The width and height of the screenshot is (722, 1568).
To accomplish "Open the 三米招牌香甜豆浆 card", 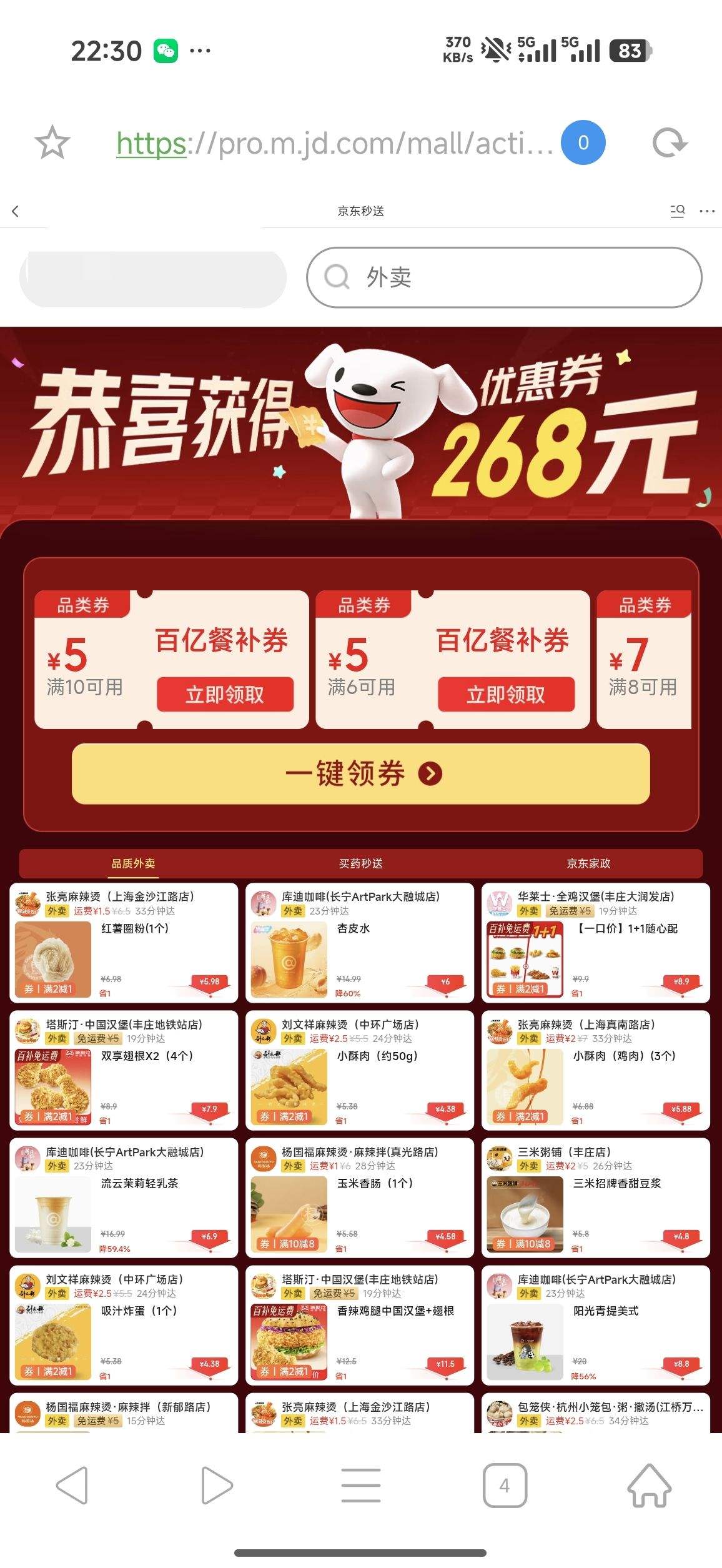I will point(596,1198).
